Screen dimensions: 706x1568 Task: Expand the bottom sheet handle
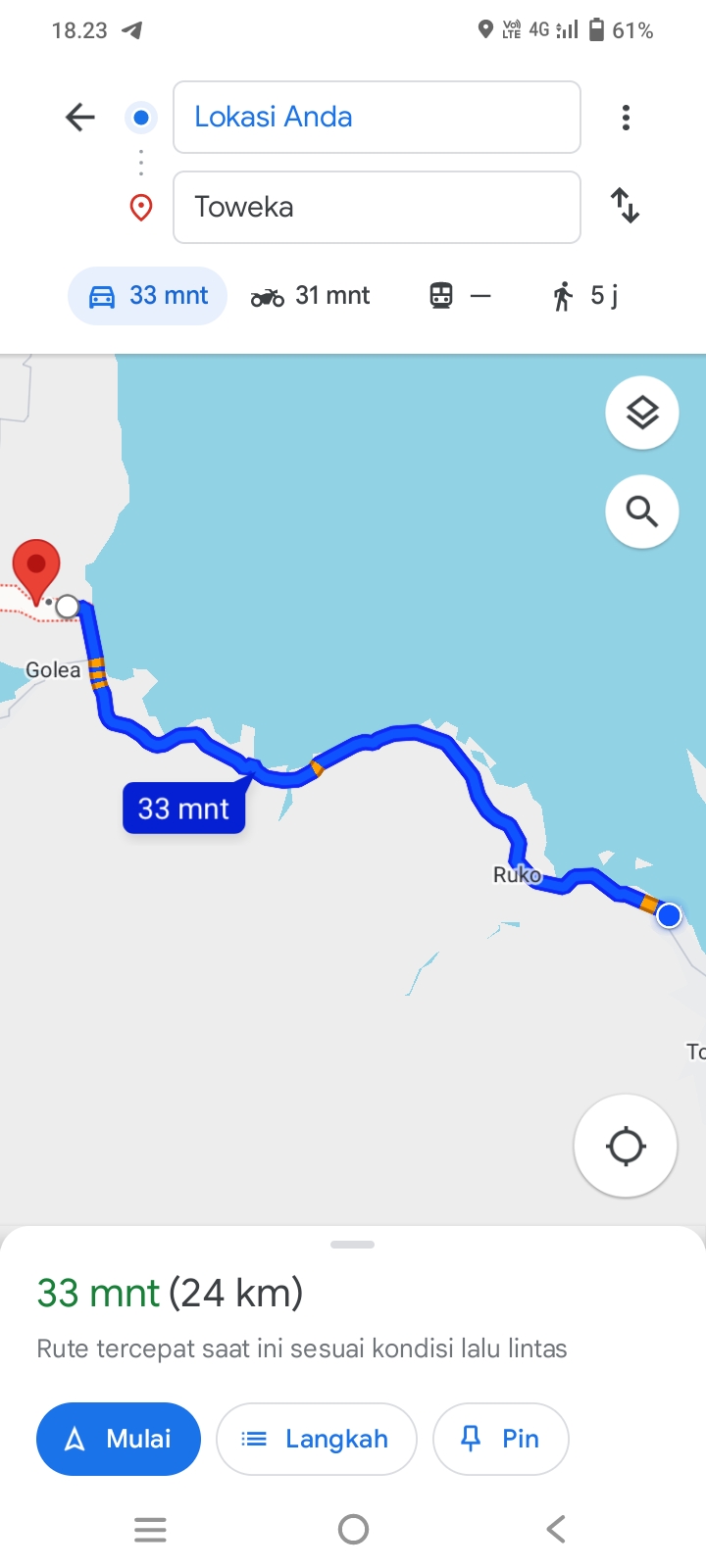tap(353, 1245)
